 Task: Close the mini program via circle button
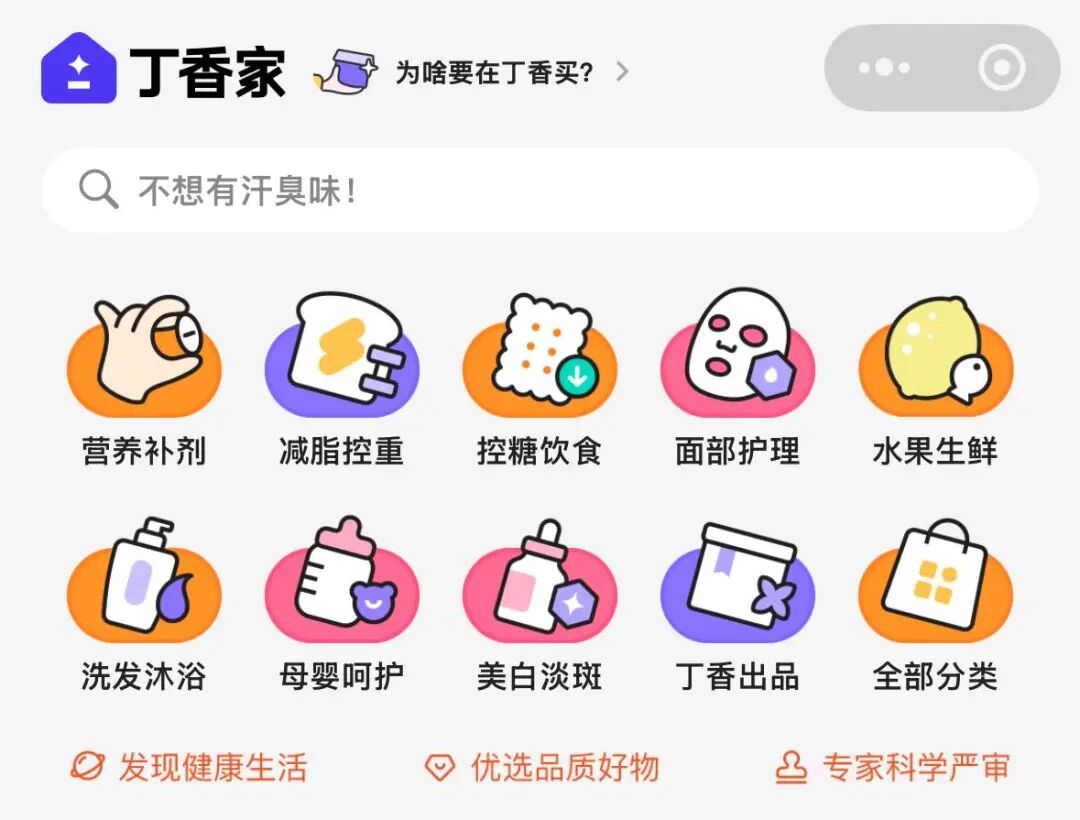click(1000, 68)
